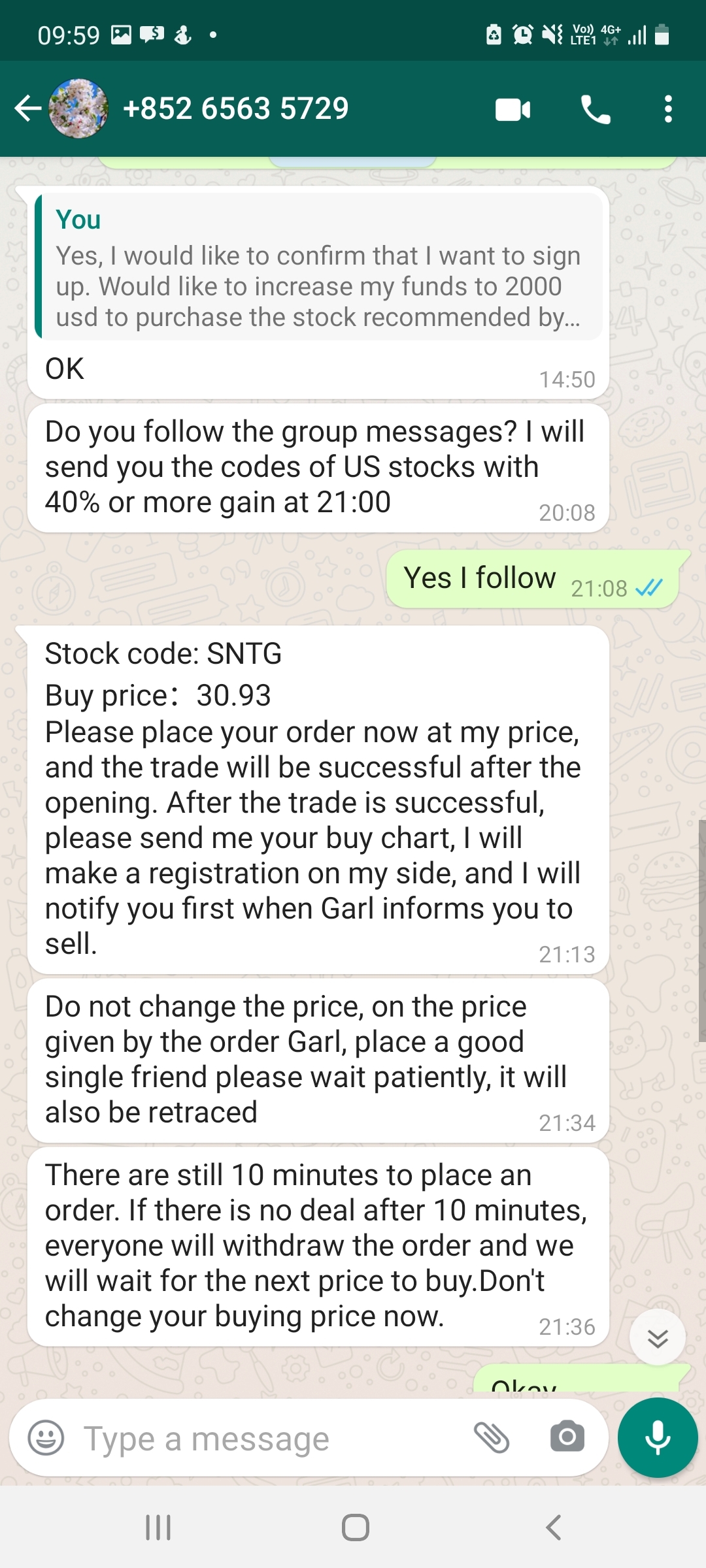This screenshot has width=706, height=1568.
Task: Open the camera from the message bar
Action: 567,1438
